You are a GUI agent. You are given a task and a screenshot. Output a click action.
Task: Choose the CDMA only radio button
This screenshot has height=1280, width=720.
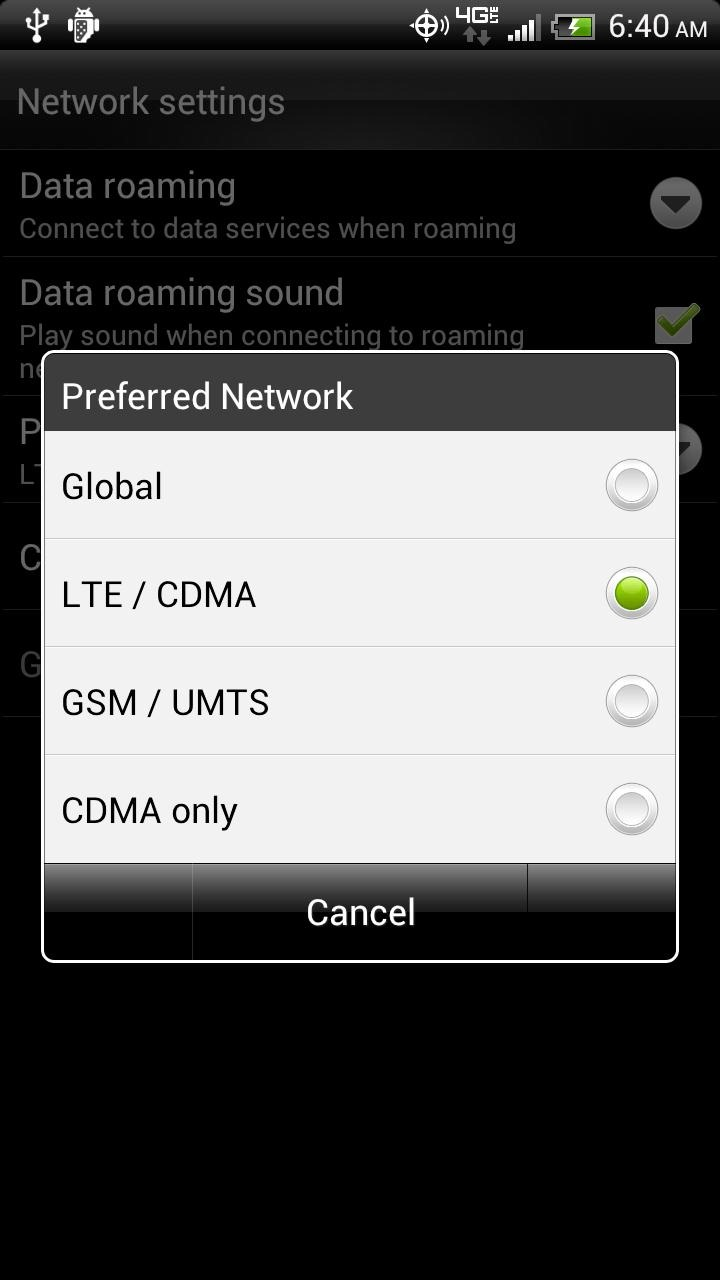pyautogui.click(x=631, y=810)
